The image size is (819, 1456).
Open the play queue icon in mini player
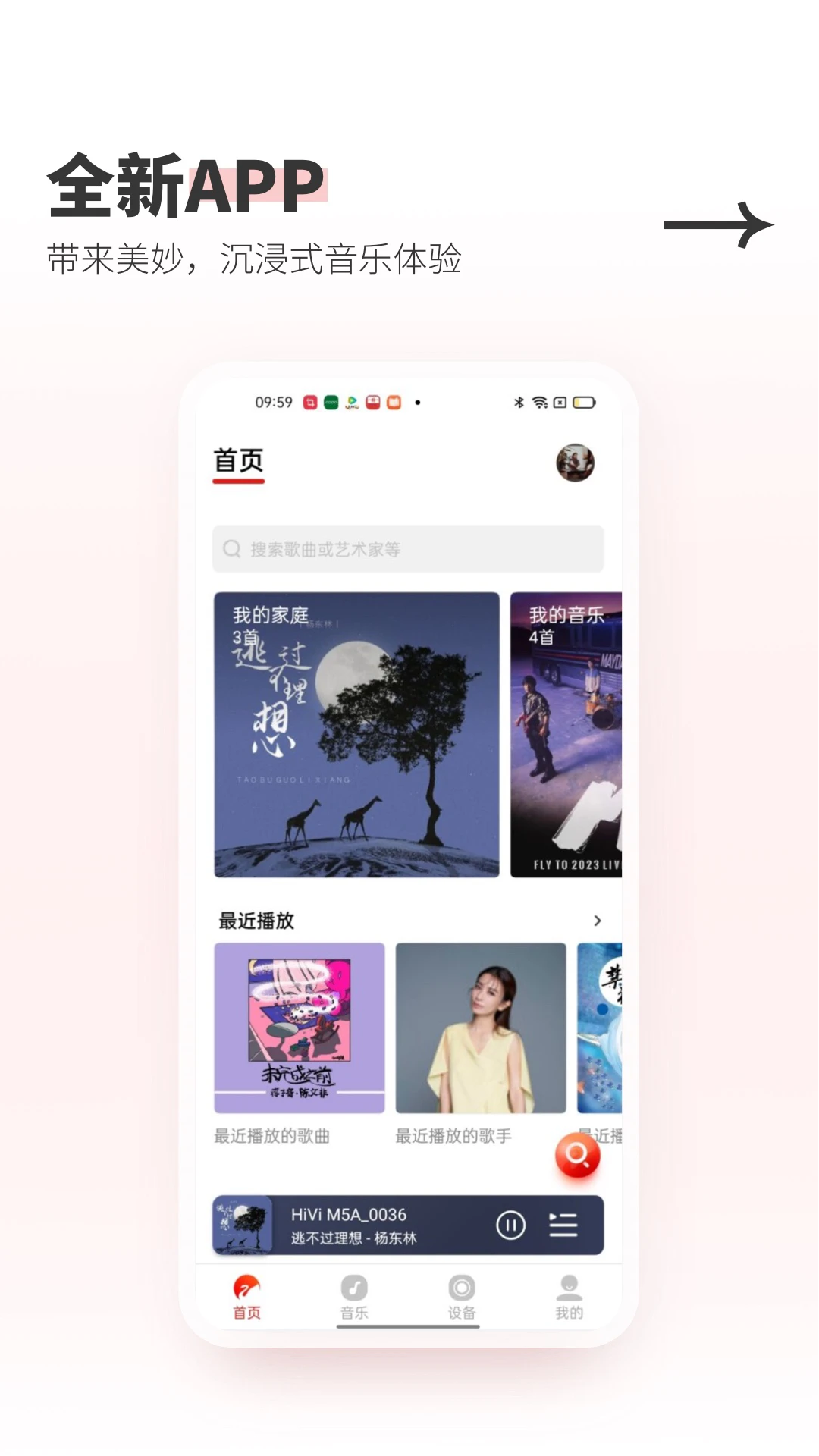pos(563,1224)
